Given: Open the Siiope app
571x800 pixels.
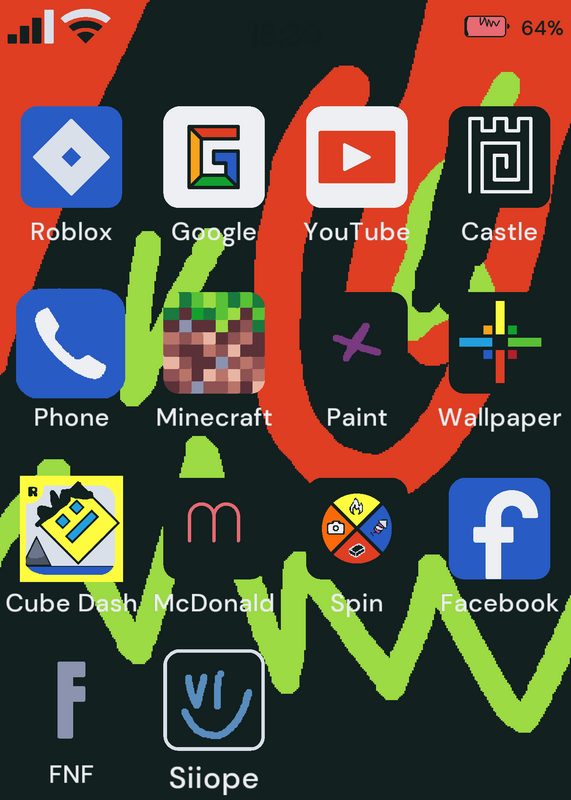Looking at the screenshot, I should pyautogui.click(x=214, y=700).
